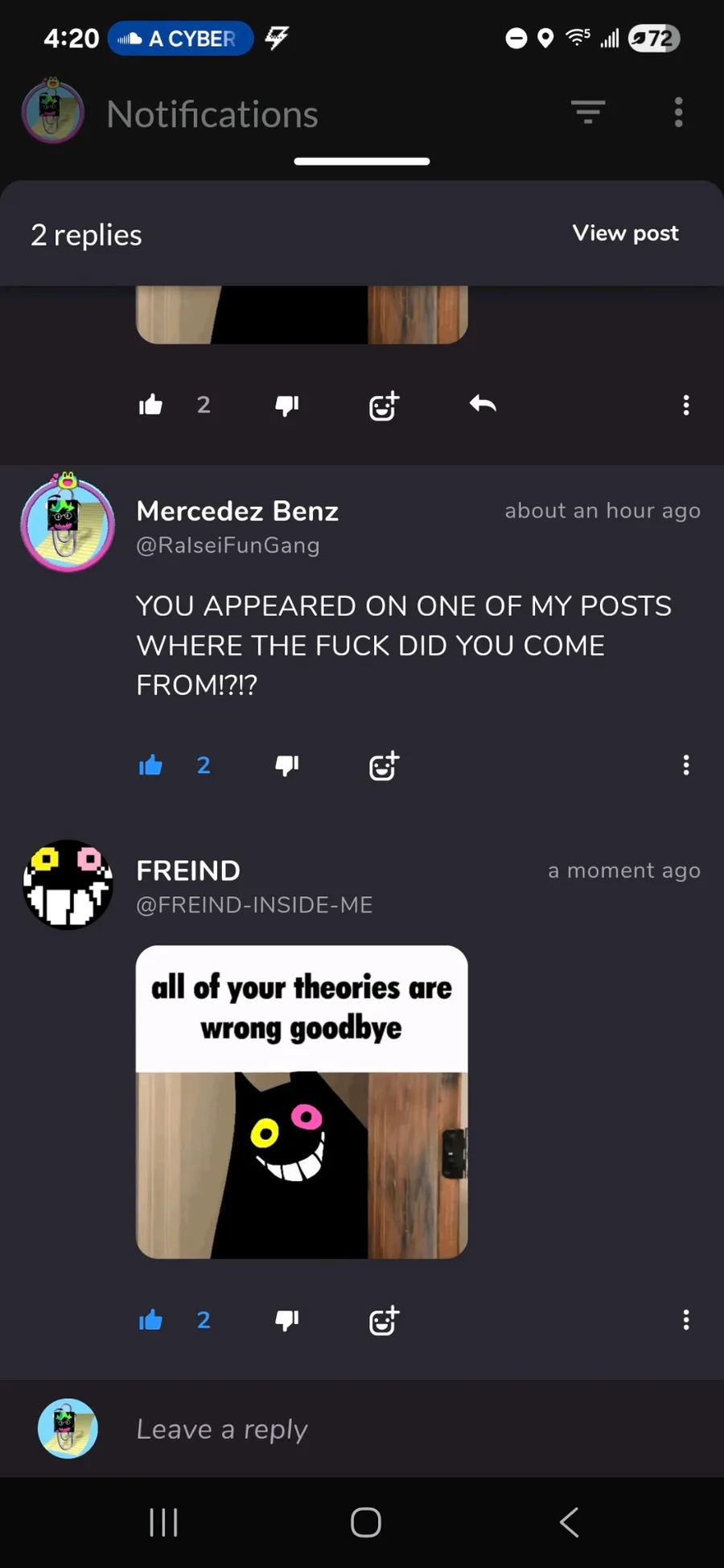Go back with the system back button

click(570, 1522)
